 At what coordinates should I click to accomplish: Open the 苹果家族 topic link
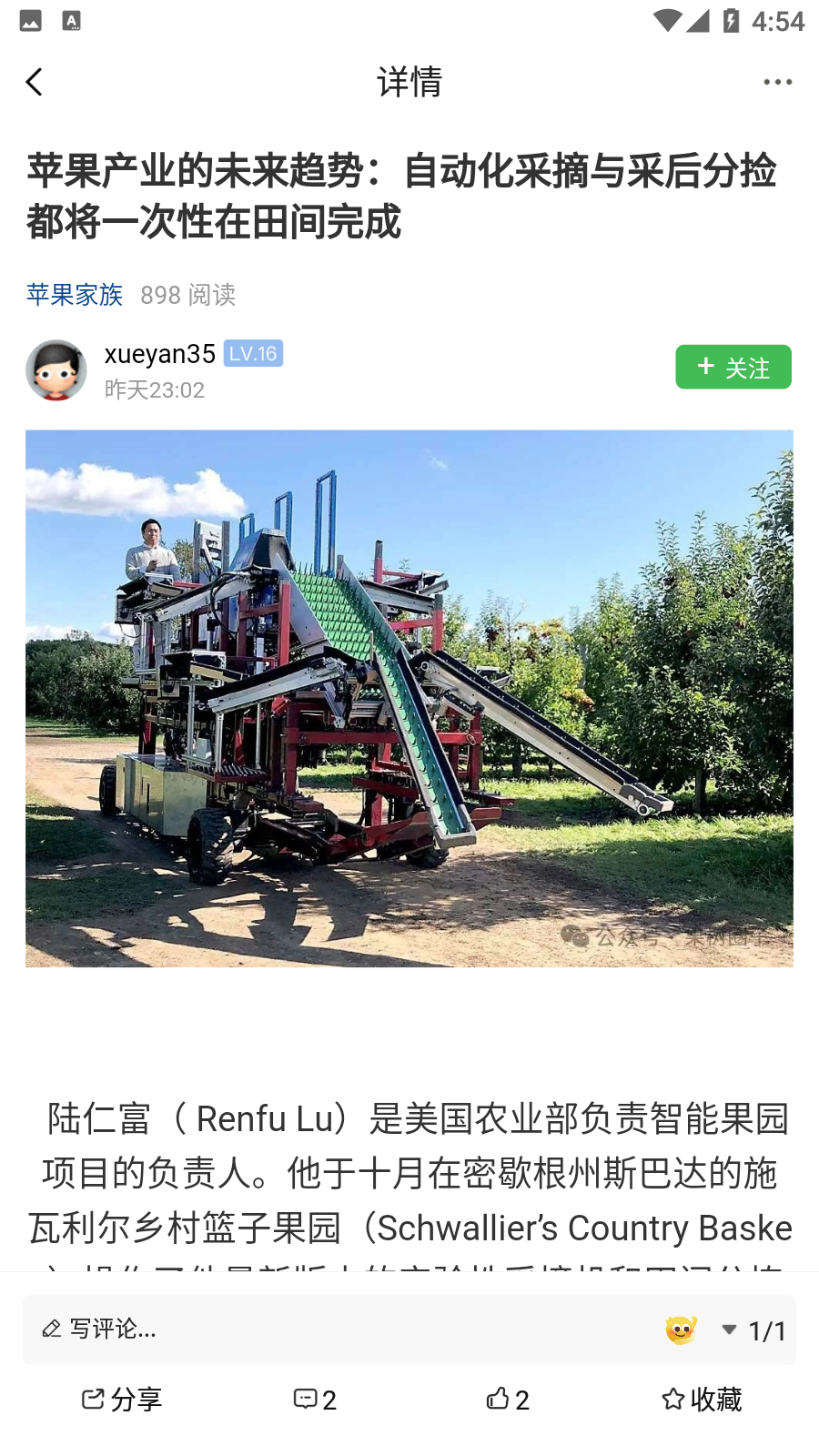[x=75, y=295]
